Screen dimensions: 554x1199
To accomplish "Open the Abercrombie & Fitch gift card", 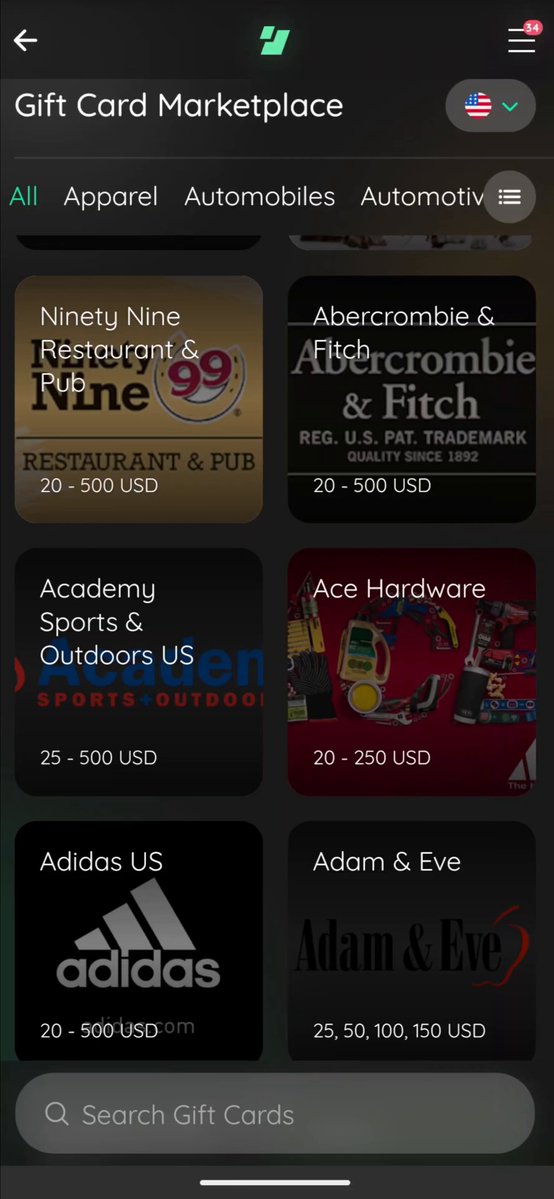I will click(412, 399).
